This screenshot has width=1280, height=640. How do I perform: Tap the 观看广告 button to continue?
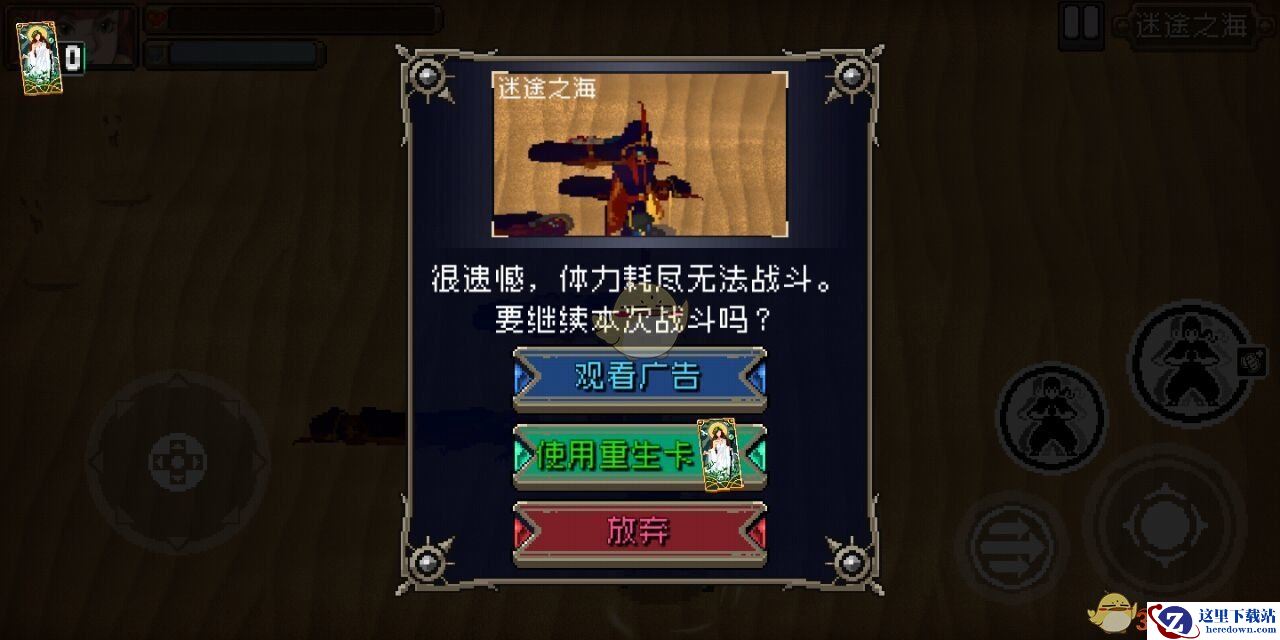click(639, 377)
